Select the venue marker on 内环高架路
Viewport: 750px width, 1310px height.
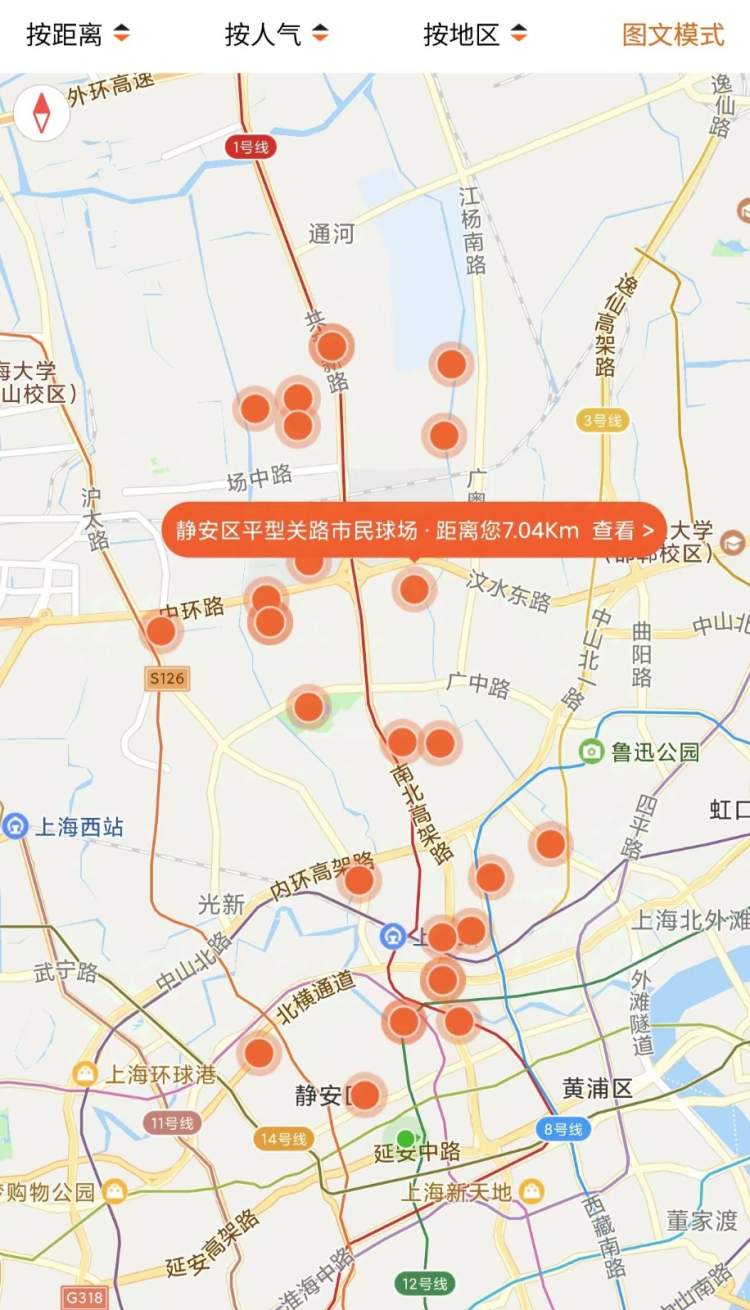[x=359, y=880]
